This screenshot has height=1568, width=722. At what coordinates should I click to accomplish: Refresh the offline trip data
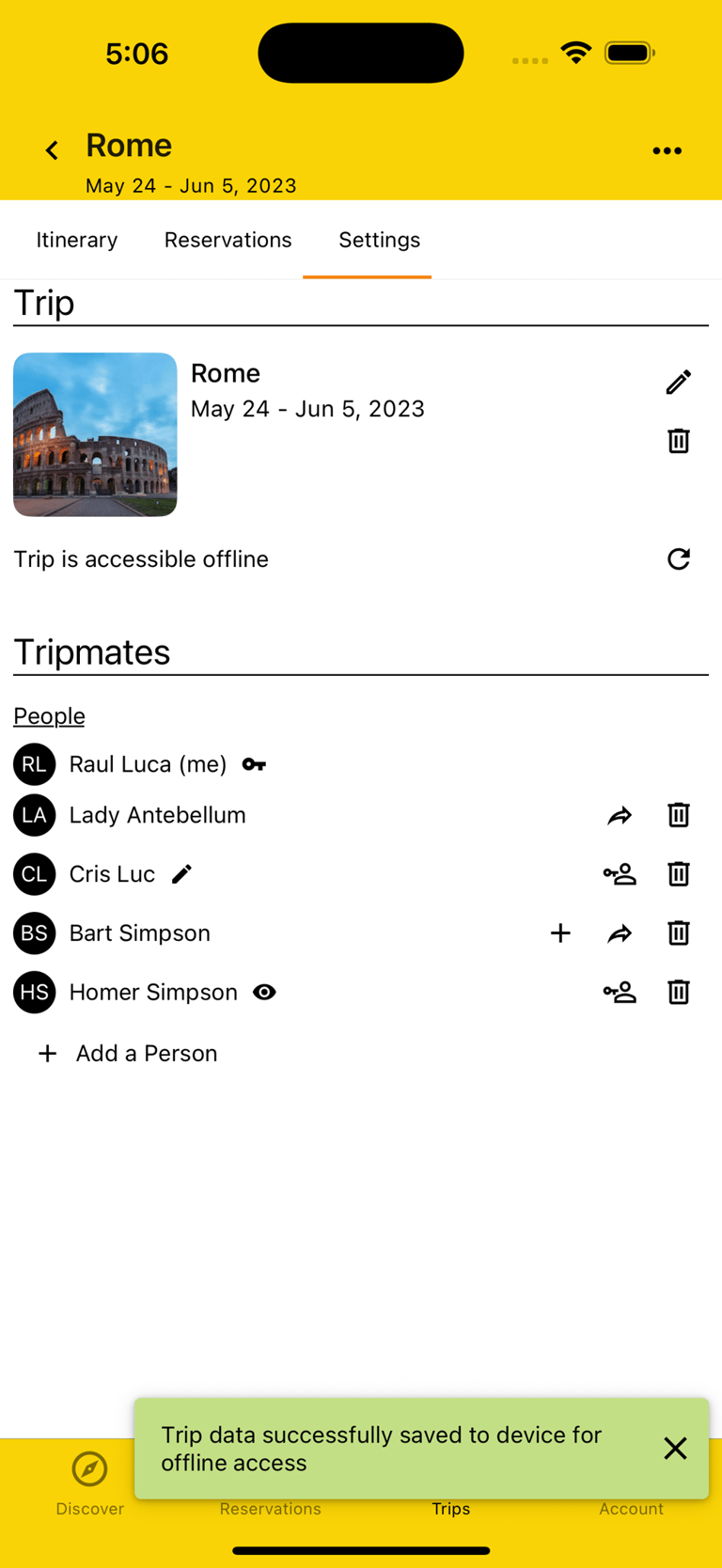coord(679,559)
